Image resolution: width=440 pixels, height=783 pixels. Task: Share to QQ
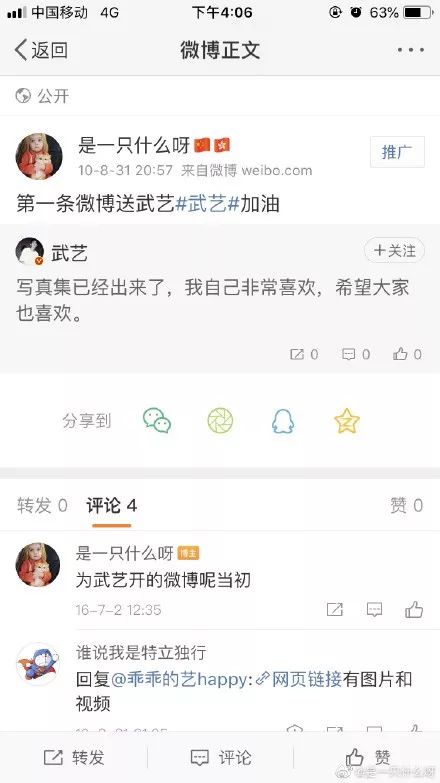[283, 420]
